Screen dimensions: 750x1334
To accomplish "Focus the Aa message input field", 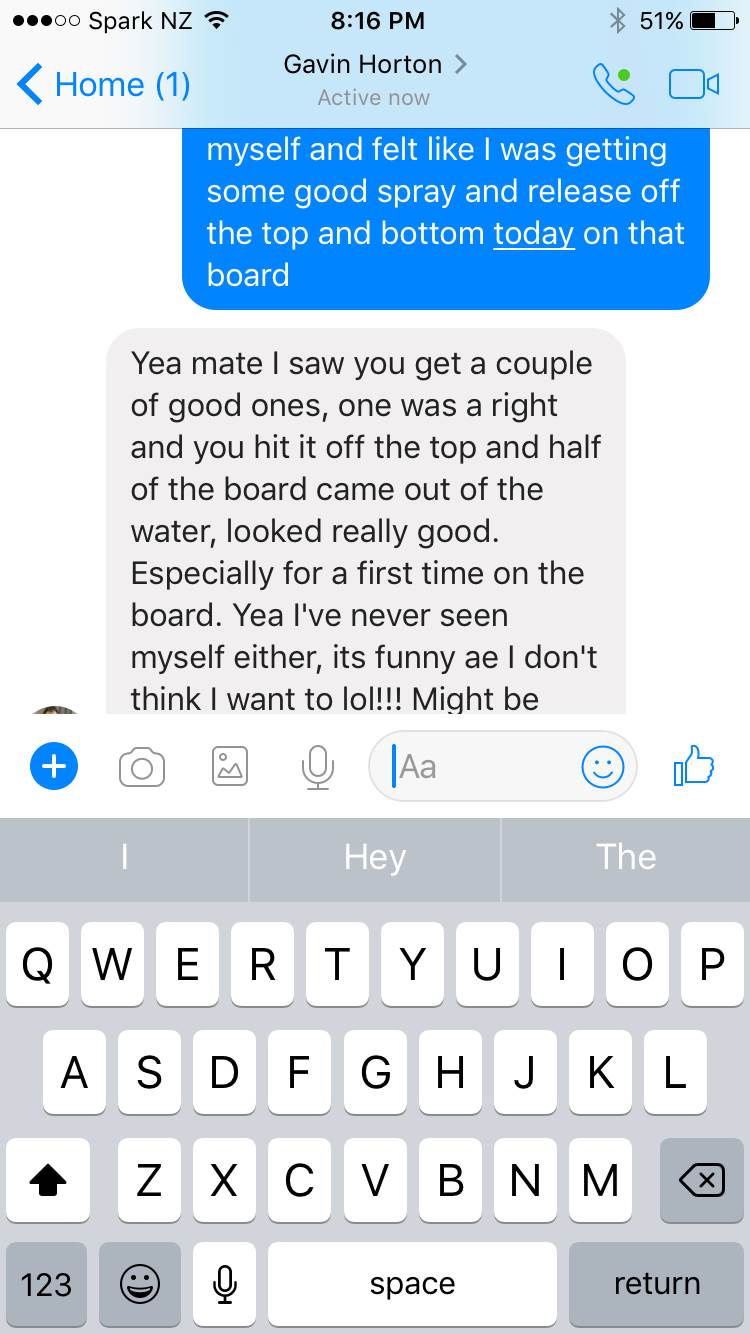I will coord(480,767).
